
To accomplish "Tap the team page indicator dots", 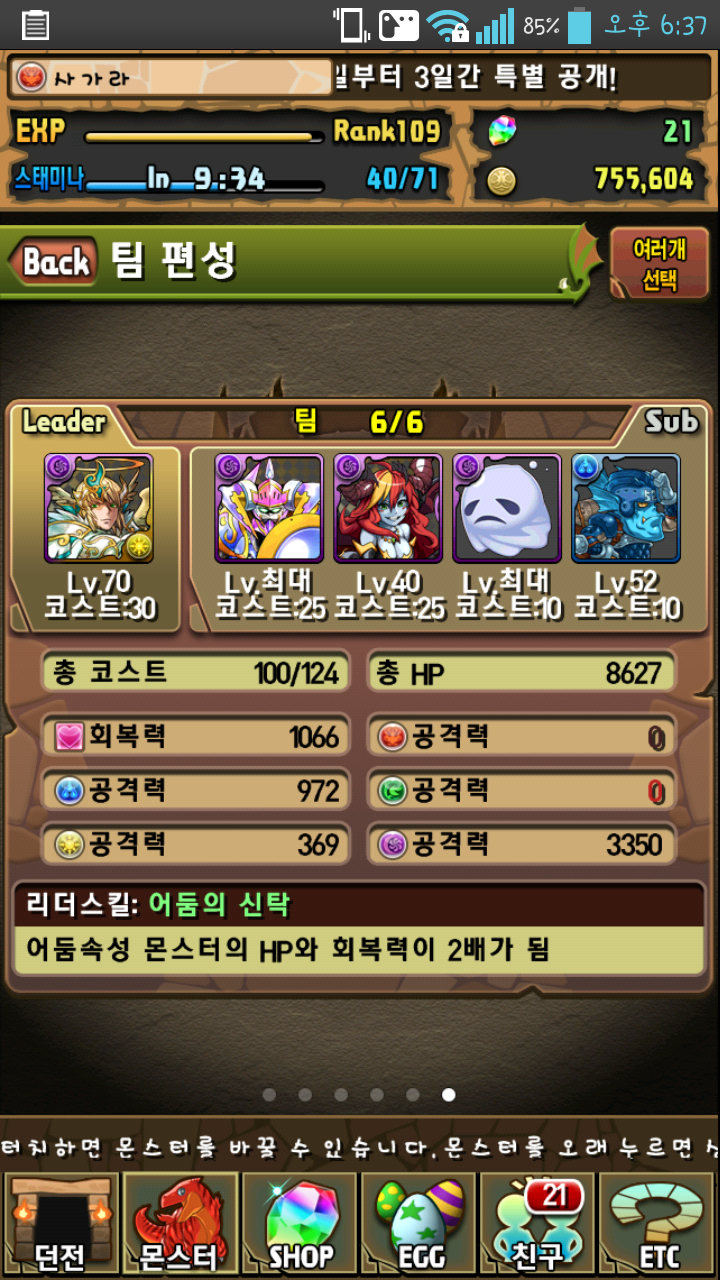I will click(x=359, y=1095).
